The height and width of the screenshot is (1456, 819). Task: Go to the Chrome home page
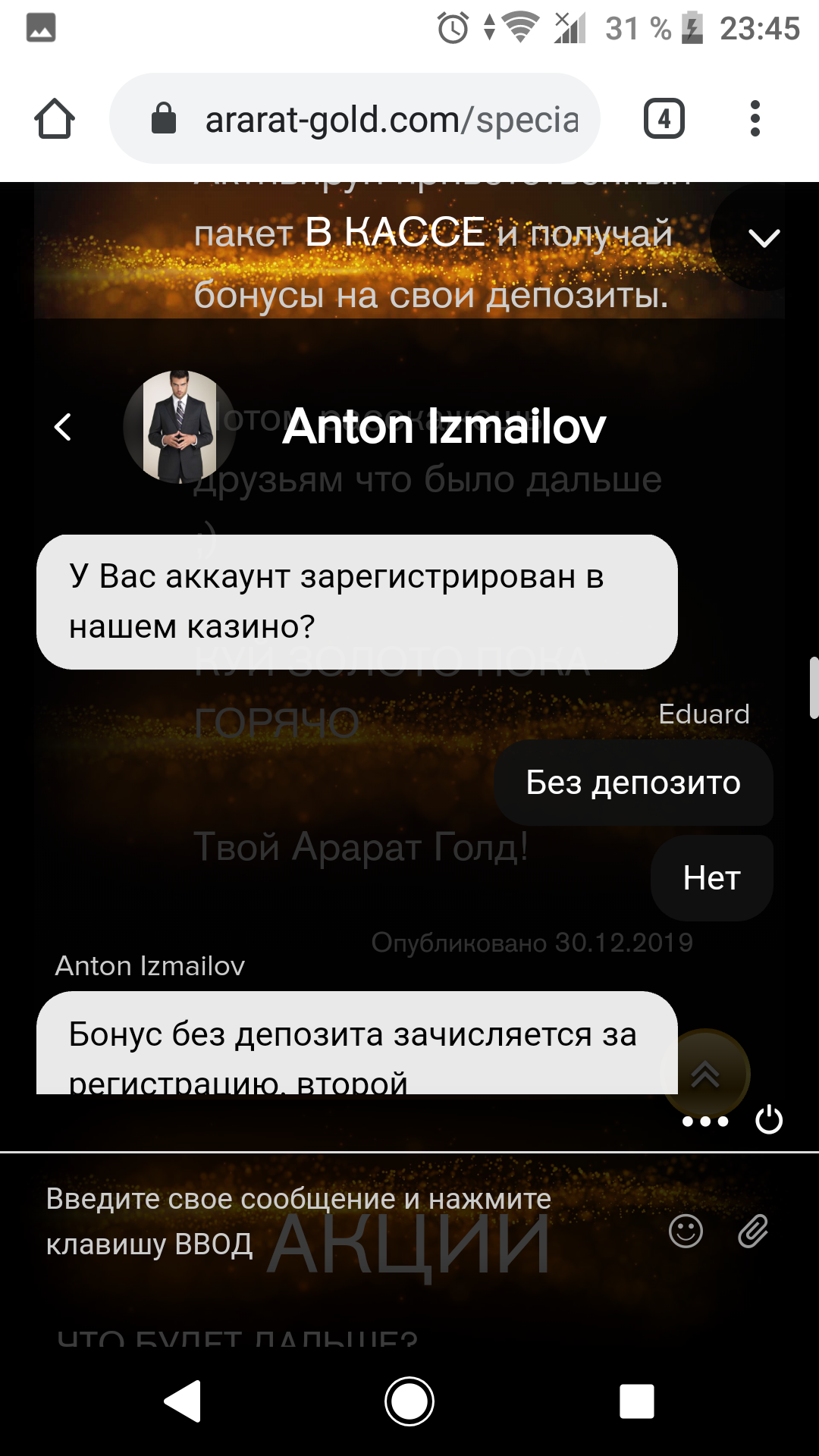click(x=55, y=119)
